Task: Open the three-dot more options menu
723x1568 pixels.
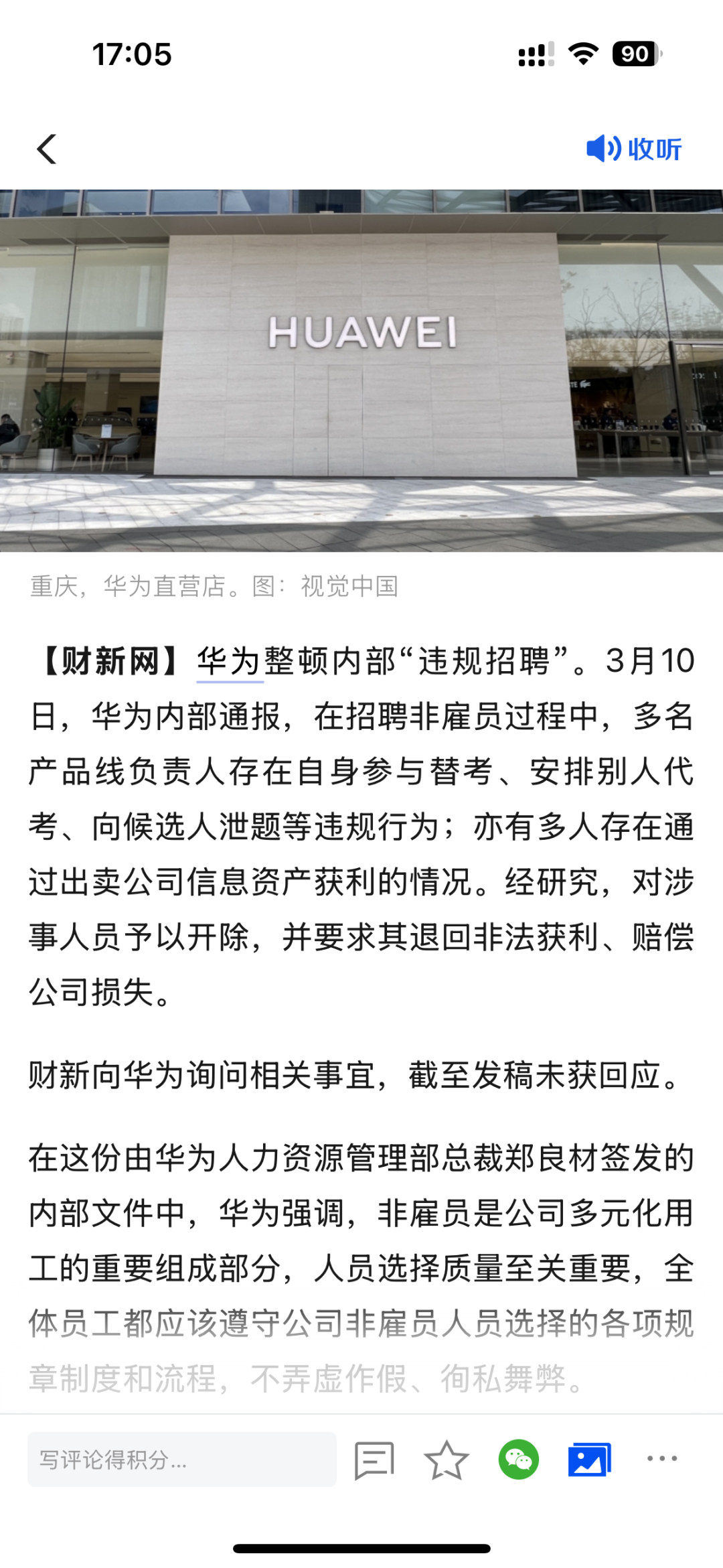Action: coord(662,1459)
